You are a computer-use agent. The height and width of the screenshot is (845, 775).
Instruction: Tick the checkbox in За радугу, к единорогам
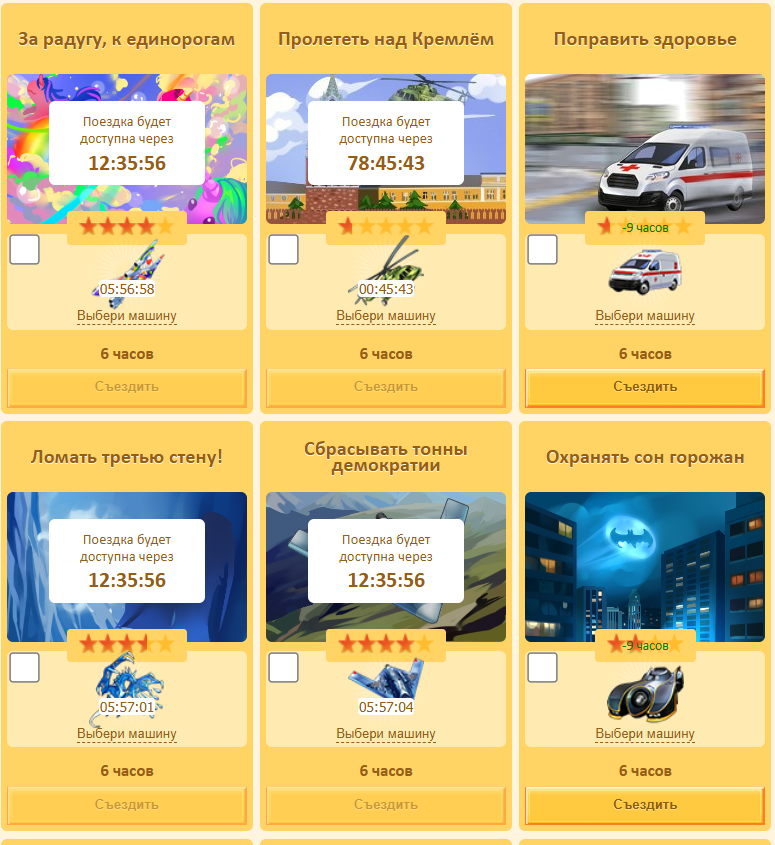click(x=24, y=249)
